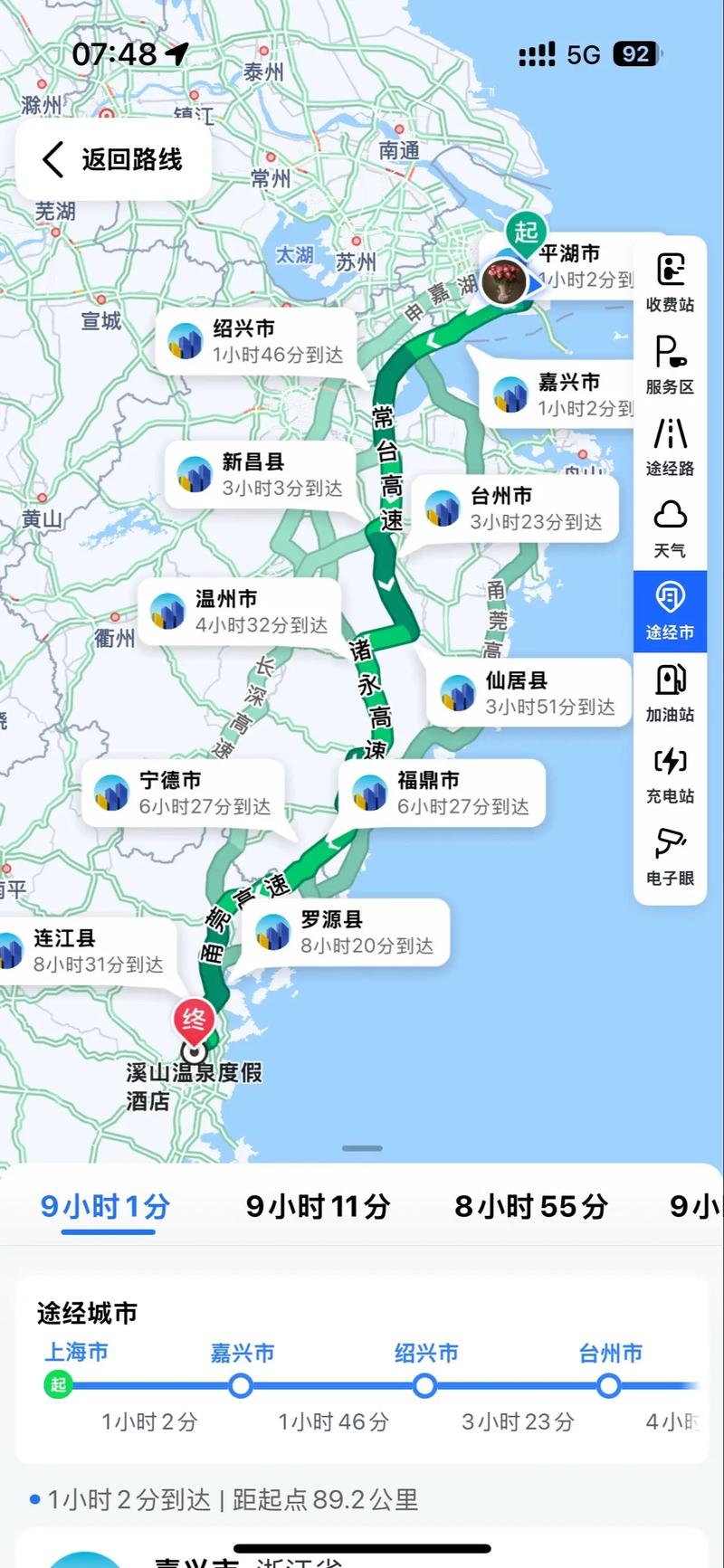Expand the 嘉兴市 stop on the route timeline
This screenshot has width=724, height=1568.
pyautogui.click(x=240, y=1383)
